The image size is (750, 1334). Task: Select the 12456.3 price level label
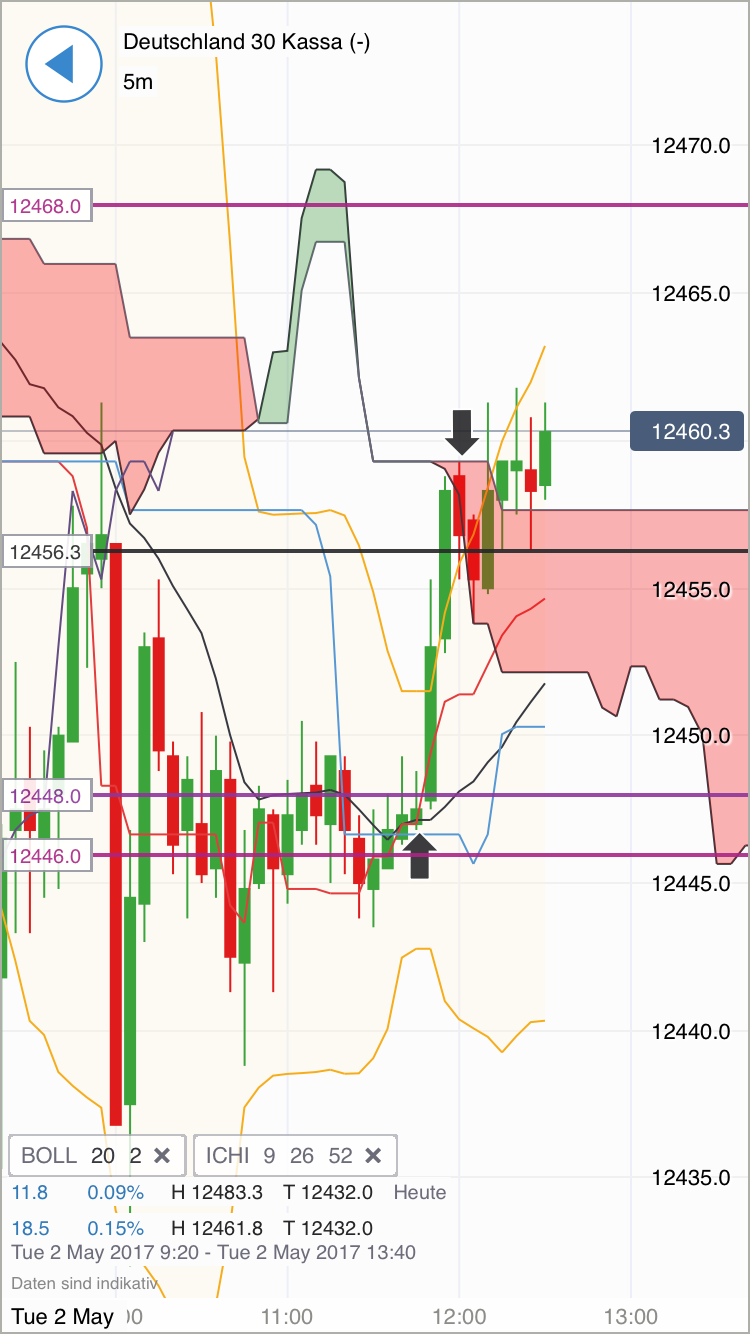point(47,551)
